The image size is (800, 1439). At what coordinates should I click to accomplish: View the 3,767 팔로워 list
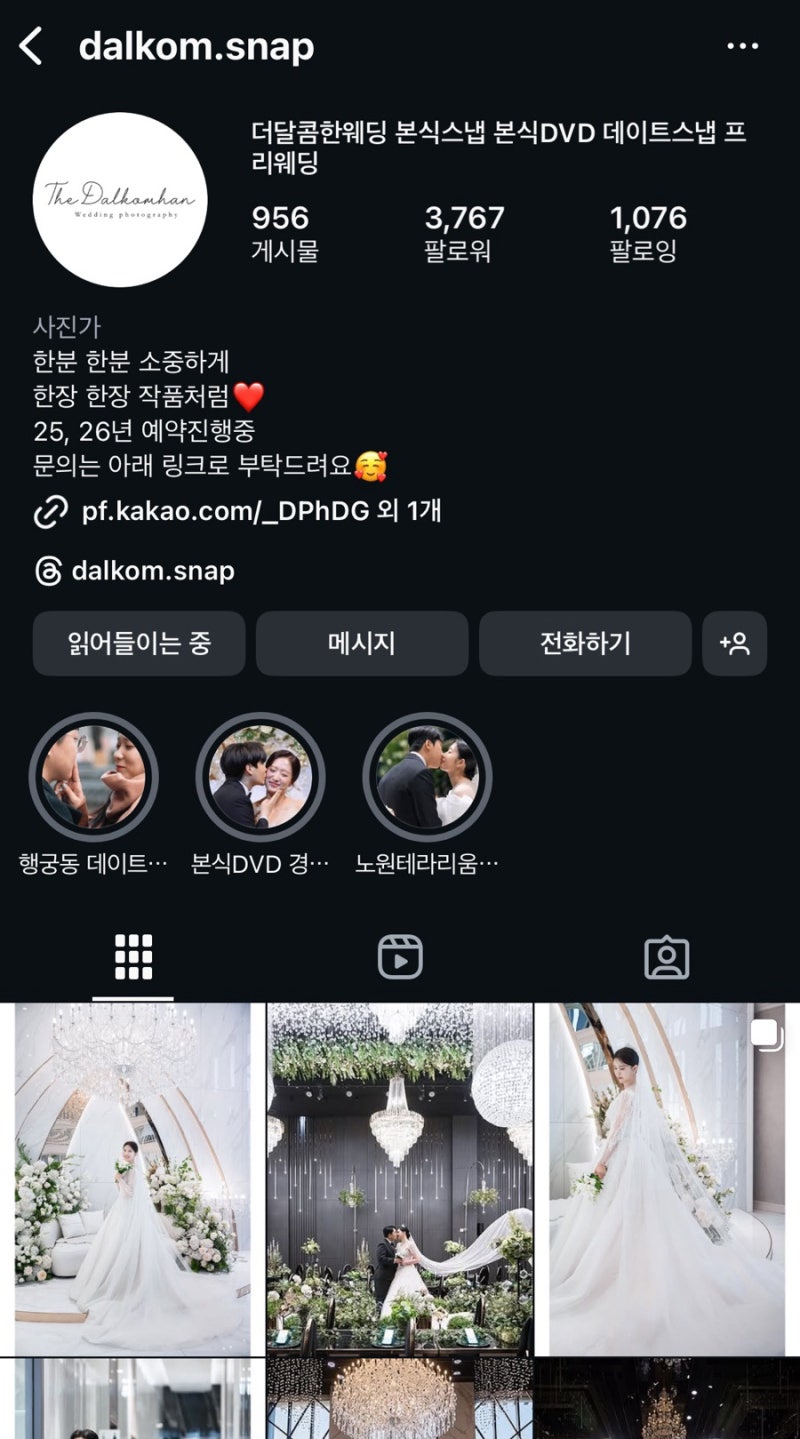[x=464, y=232]
